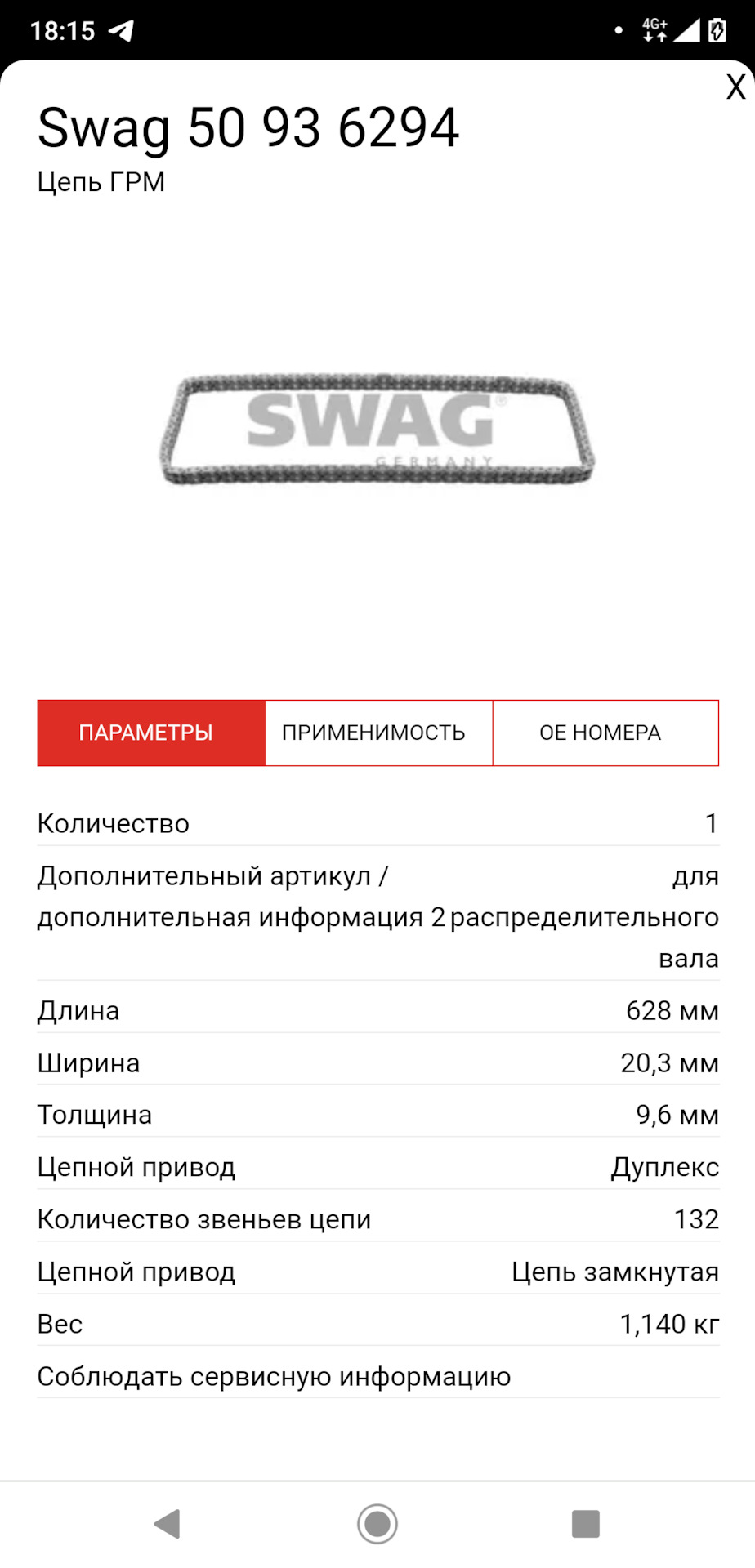This screenshot has height=1568, width=755.
Task: Tap the system home button
Action: (377, 1524)
